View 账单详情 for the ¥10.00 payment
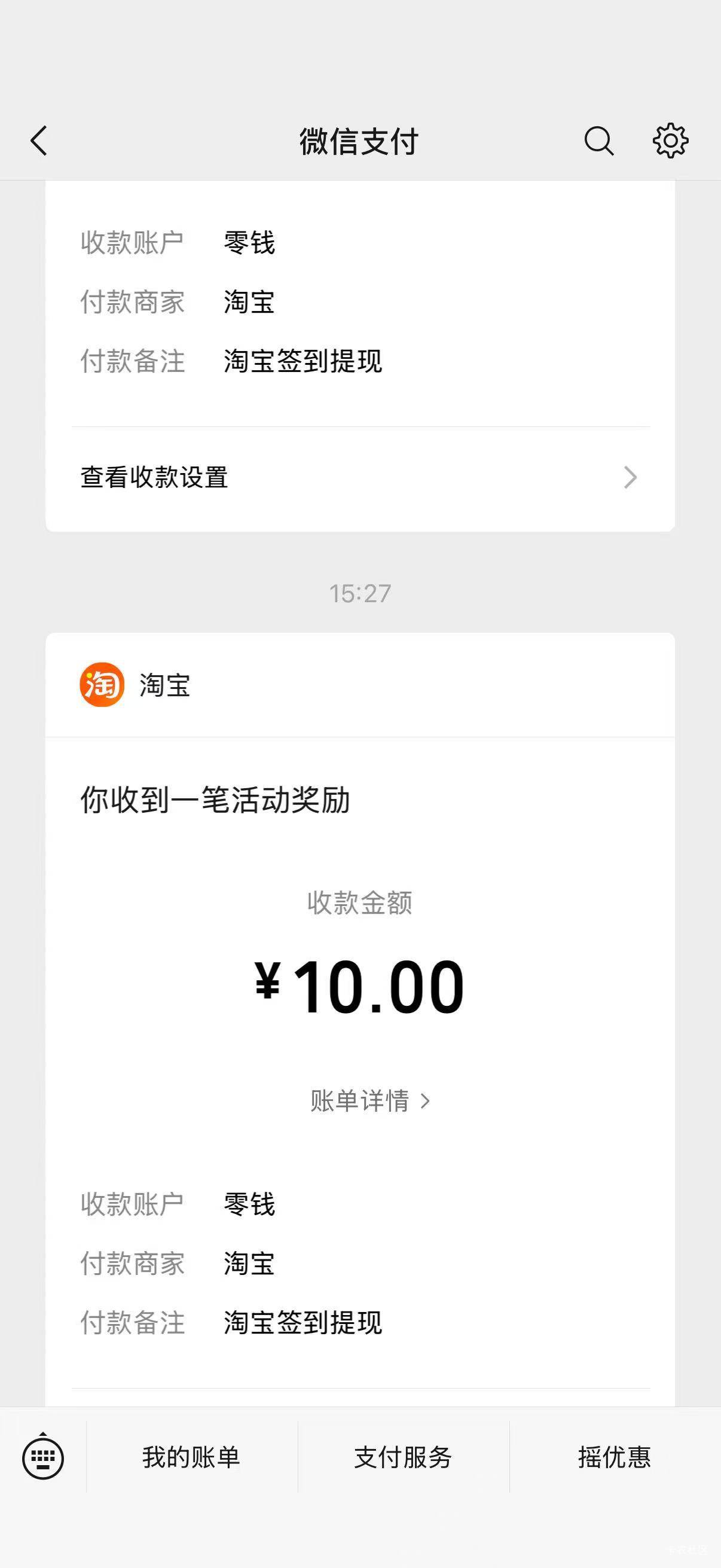The image size is (721, 1568). [x=370, y=1100]
